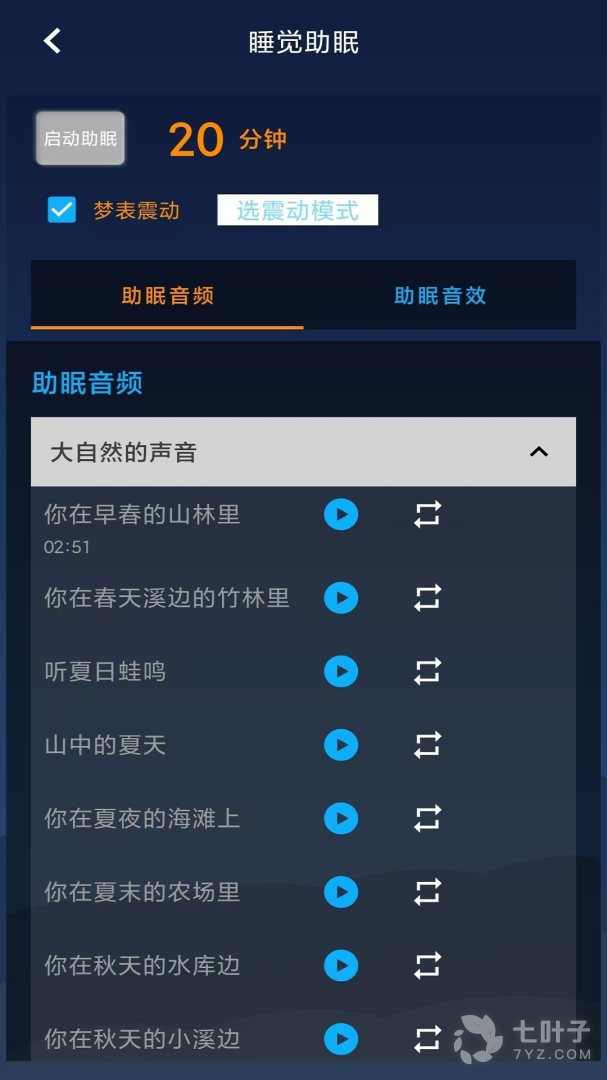Screen dimensions: 607x1080
Task: Toggle repeat for 你在早春的山林里
Action: click(427, 514)
